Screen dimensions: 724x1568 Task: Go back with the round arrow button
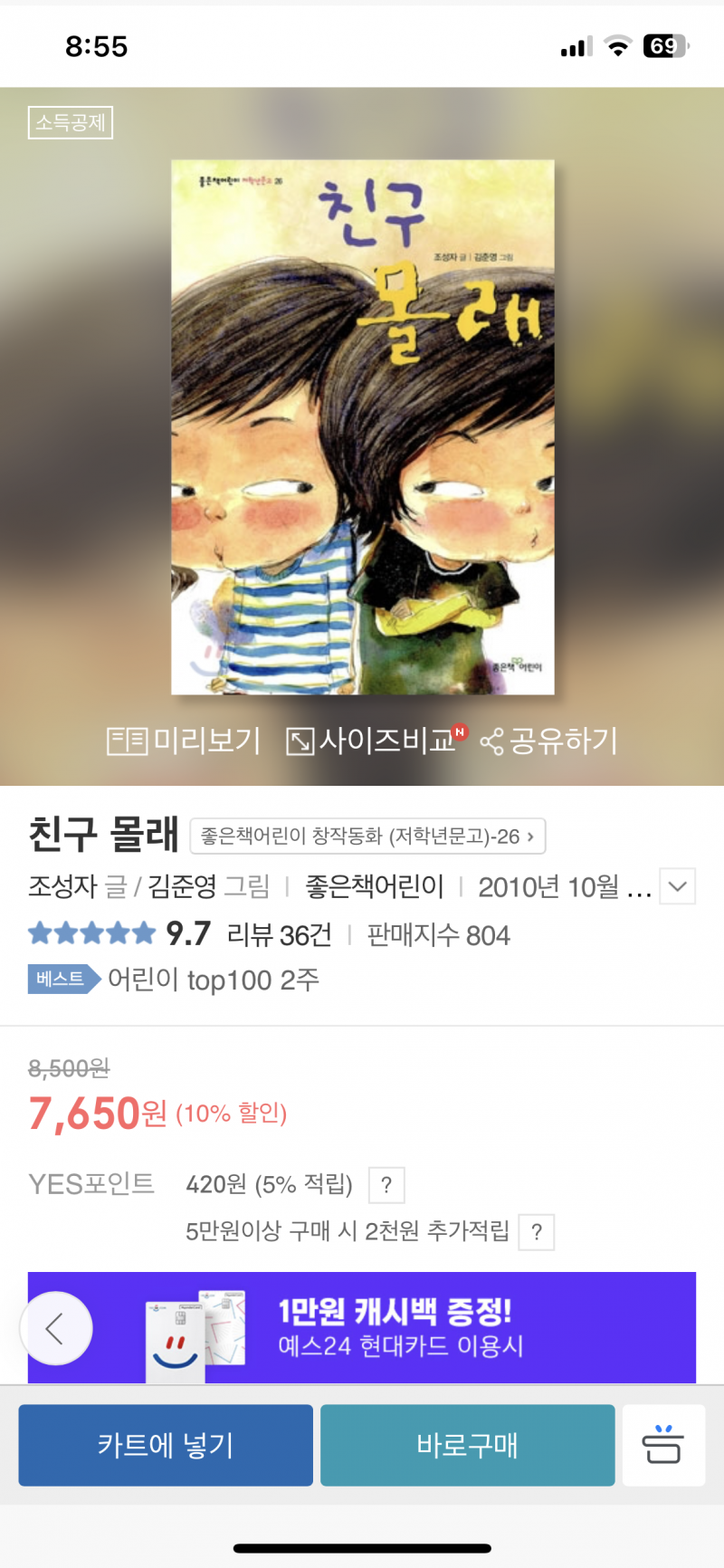point(56,1328)
